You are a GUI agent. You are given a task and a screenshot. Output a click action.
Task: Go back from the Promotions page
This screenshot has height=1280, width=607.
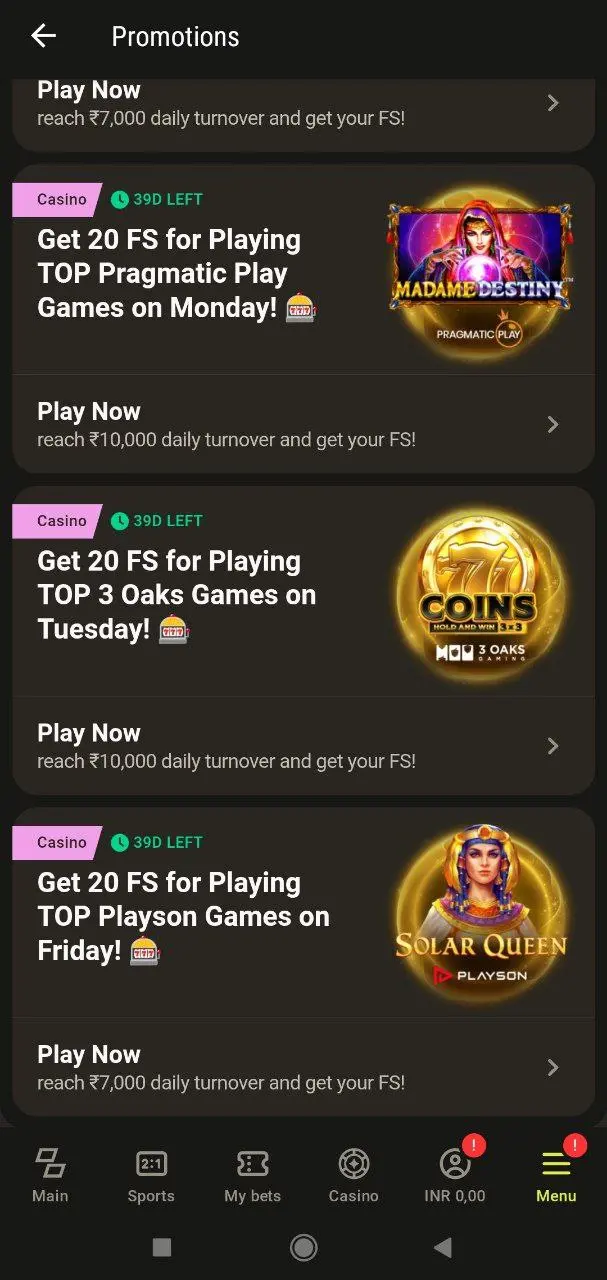(43, 37)
